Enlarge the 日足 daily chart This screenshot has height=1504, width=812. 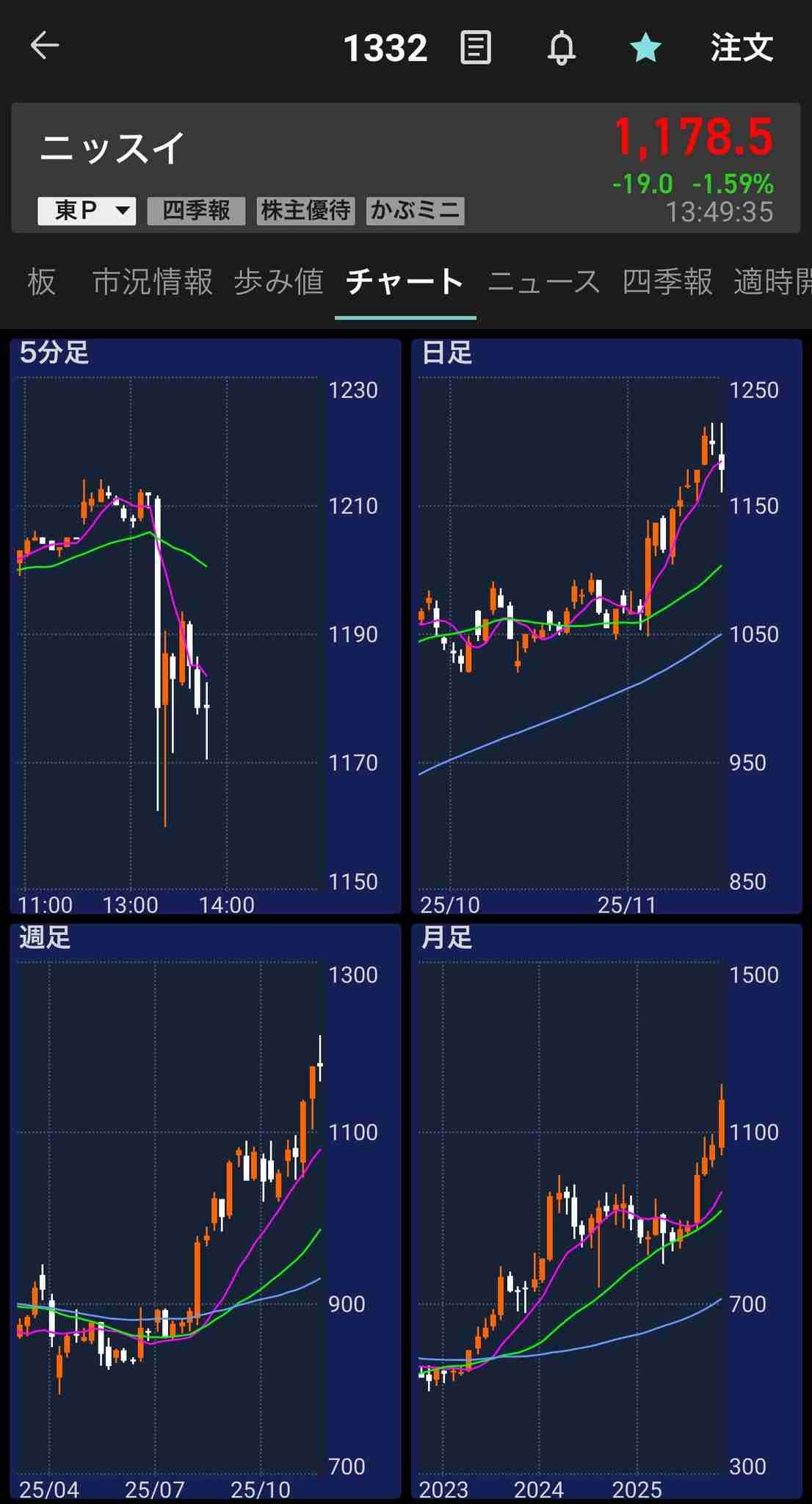click(x=606, y=626)
